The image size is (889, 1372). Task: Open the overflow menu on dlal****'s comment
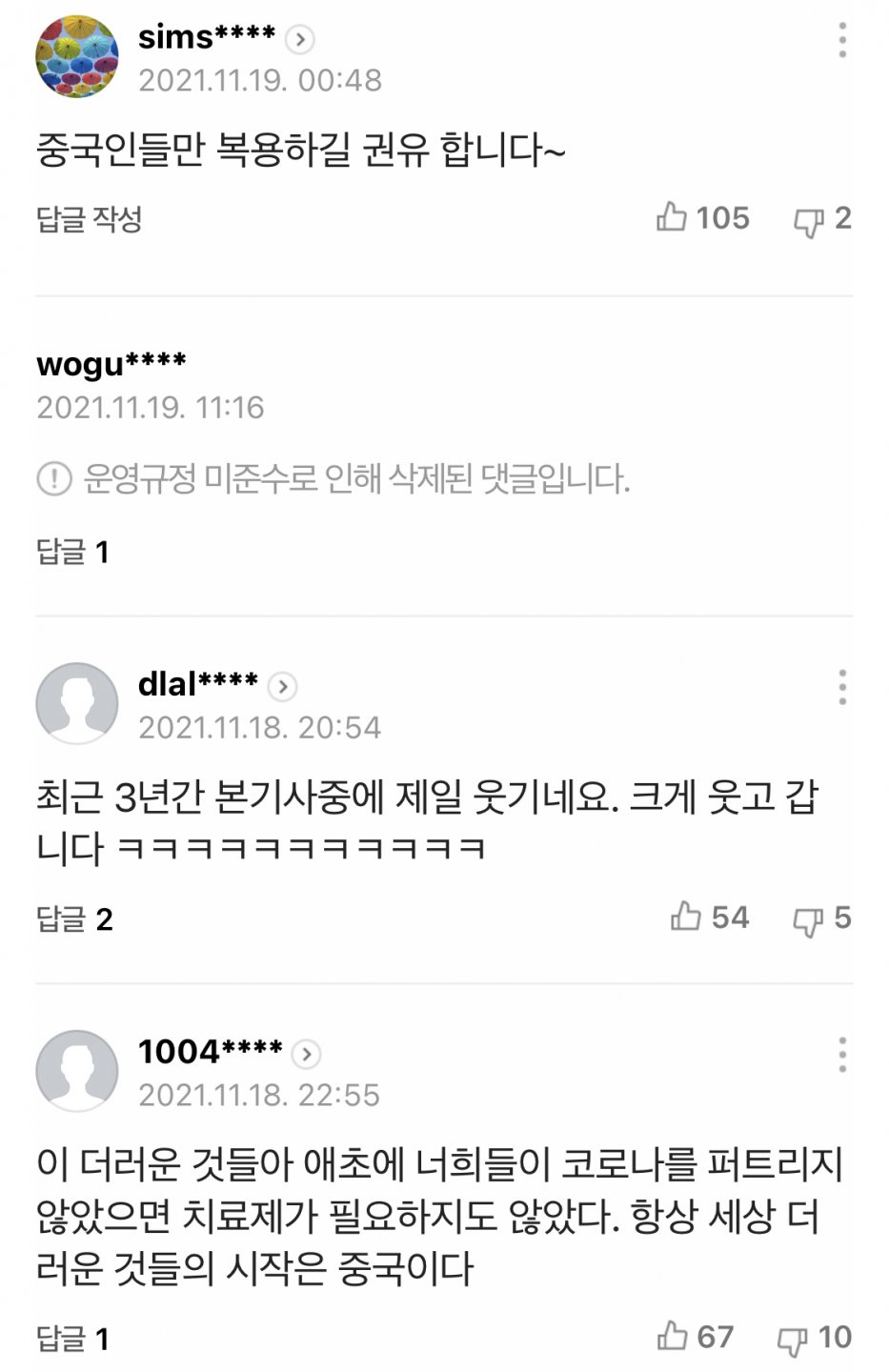click(x=842, y=687)
